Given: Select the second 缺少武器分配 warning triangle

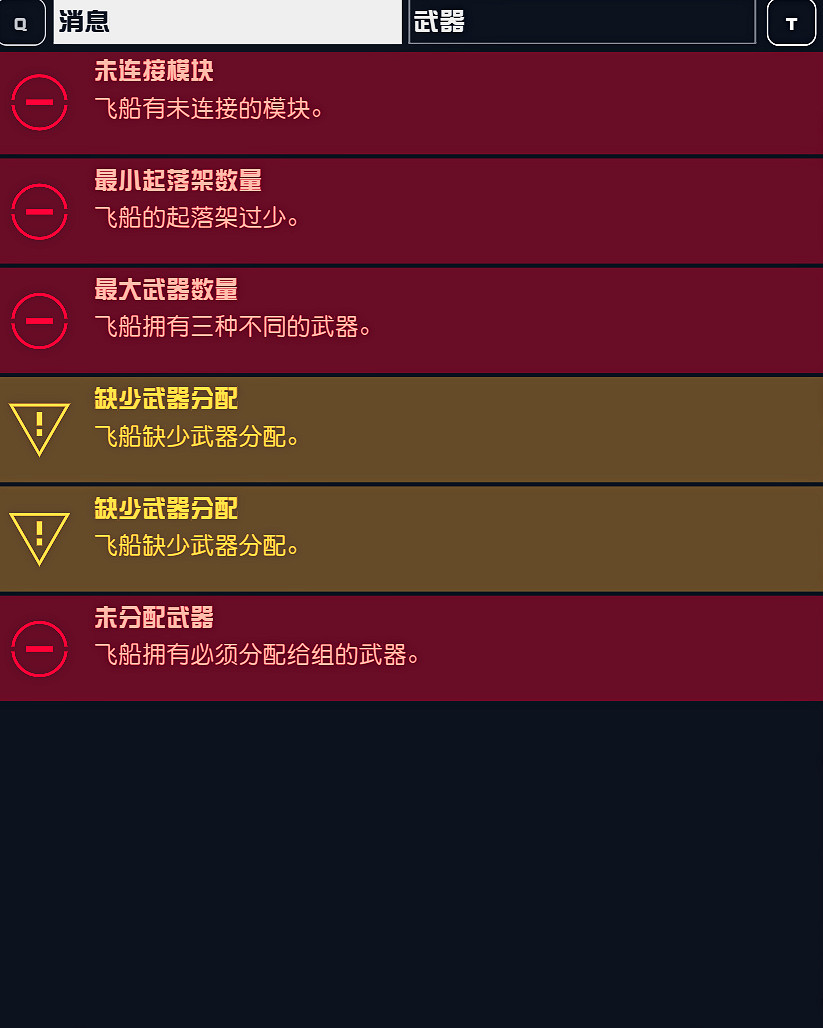Looking at the screenshot, I should coord(39,538).
